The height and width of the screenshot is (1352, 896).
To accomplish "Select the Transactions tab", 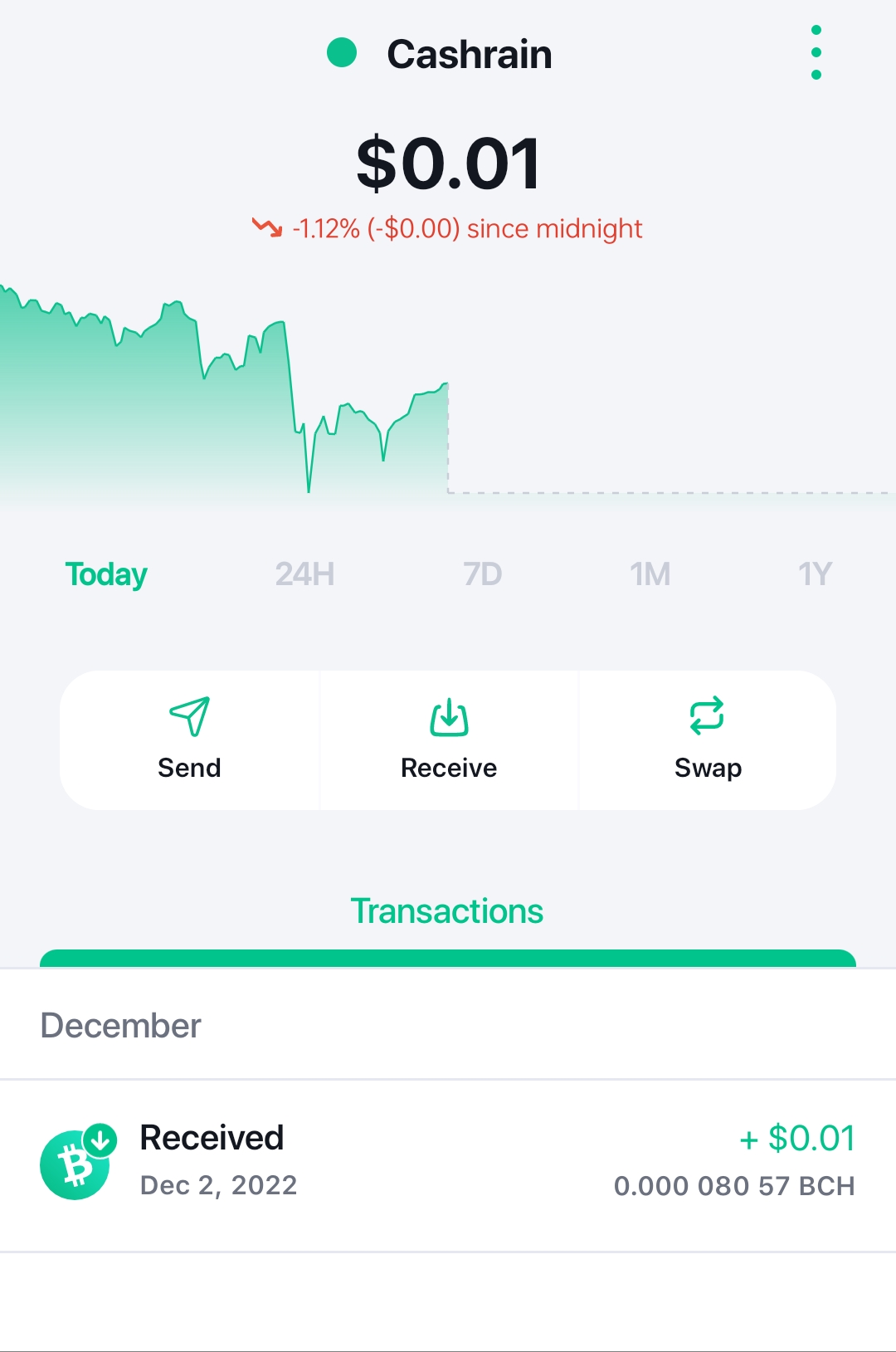I will click(x=447, y=911).
